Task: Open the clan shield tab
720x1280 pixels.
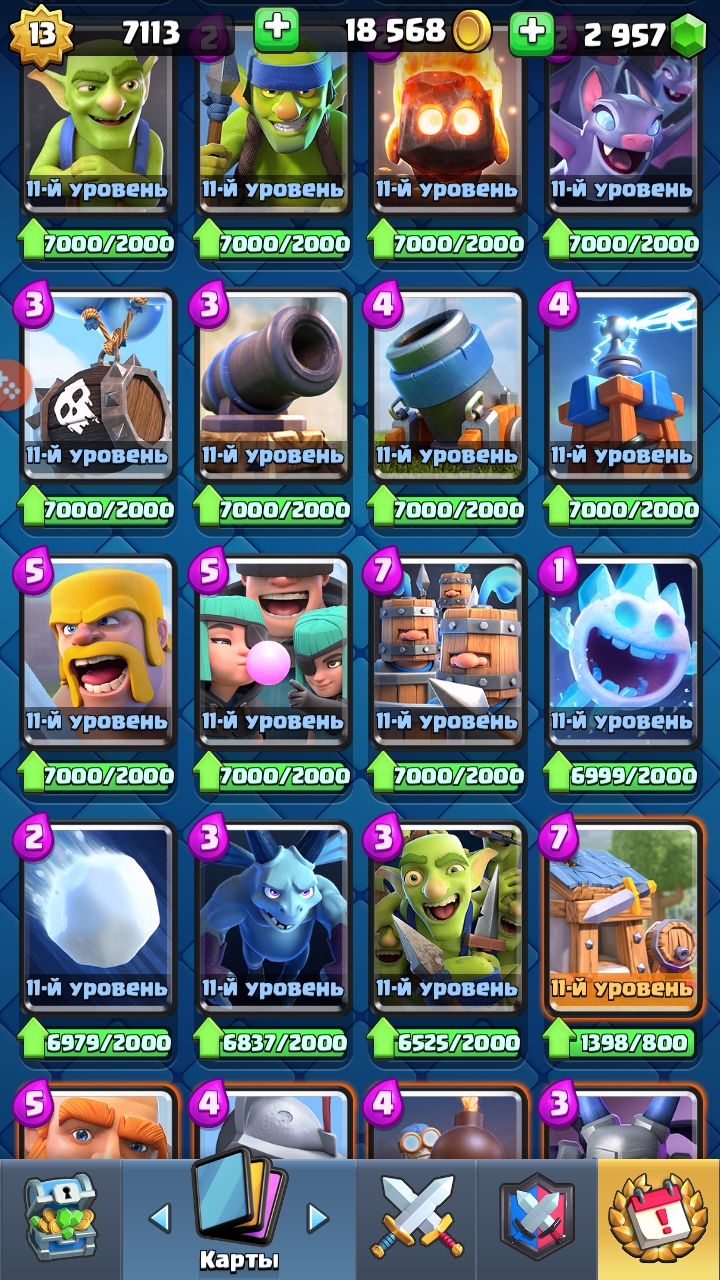Action: [x=537, y=1218]
